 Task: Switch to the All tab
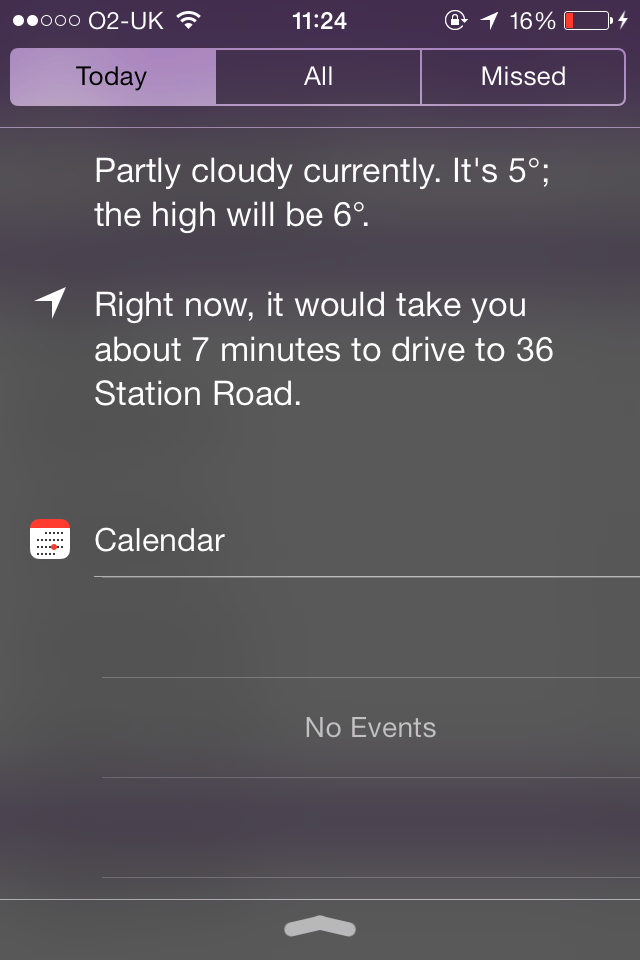318,77
